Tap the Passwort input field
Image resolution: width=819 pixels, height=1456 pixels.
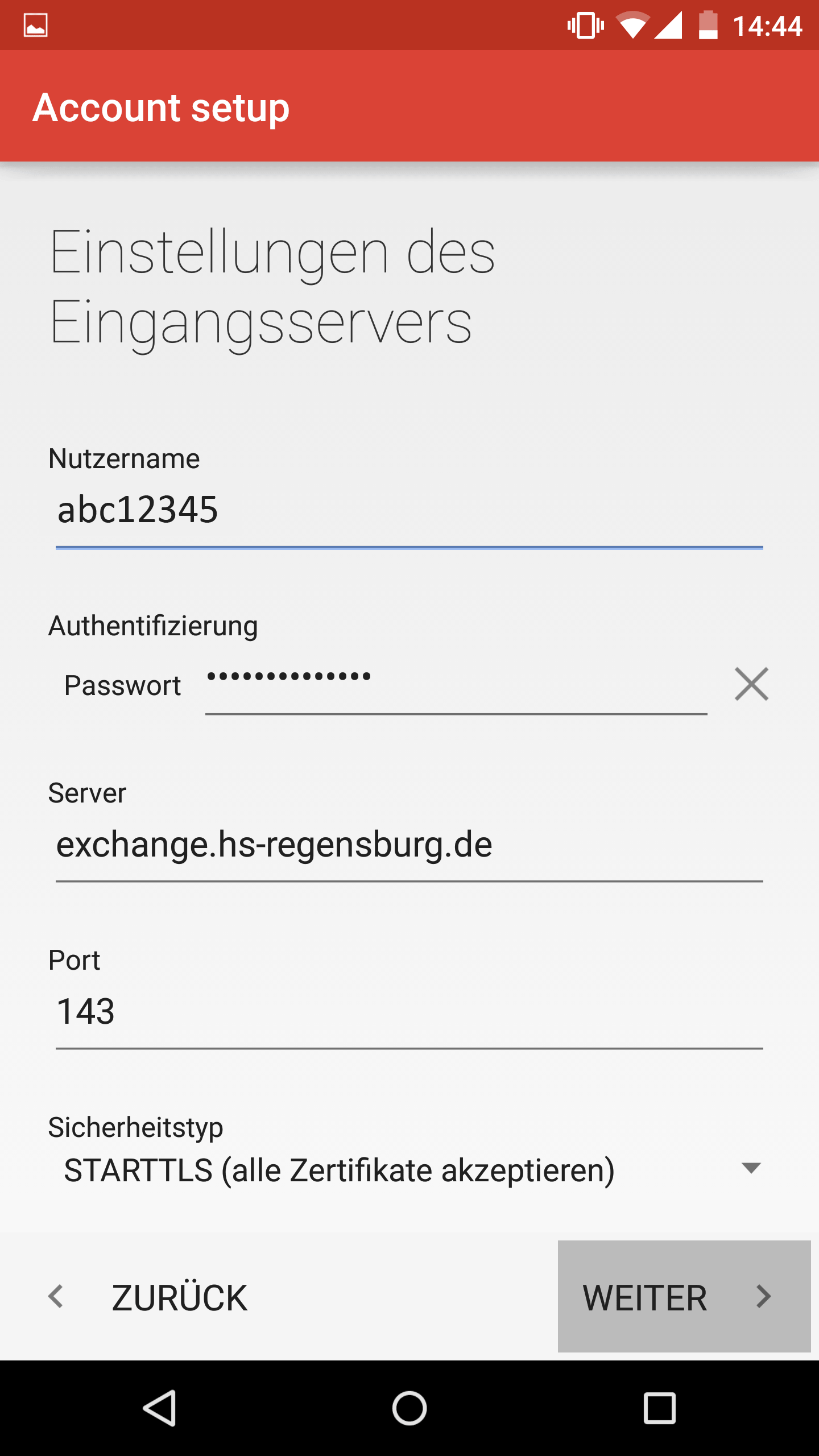pos(456,684)
